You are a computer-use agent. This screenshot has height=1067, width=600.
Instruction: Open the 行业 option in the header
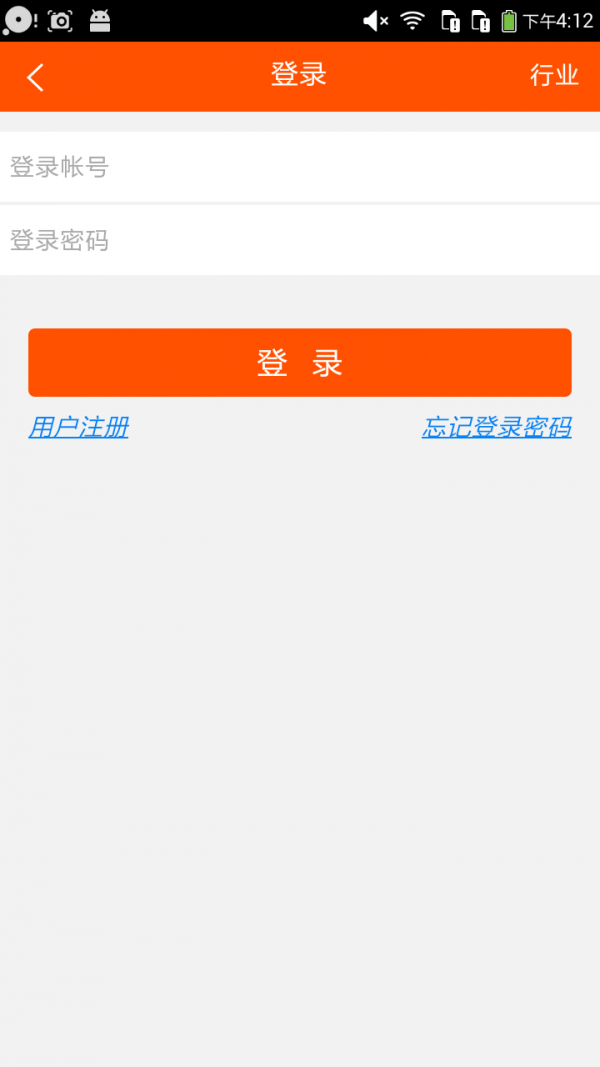click(554, 76)
